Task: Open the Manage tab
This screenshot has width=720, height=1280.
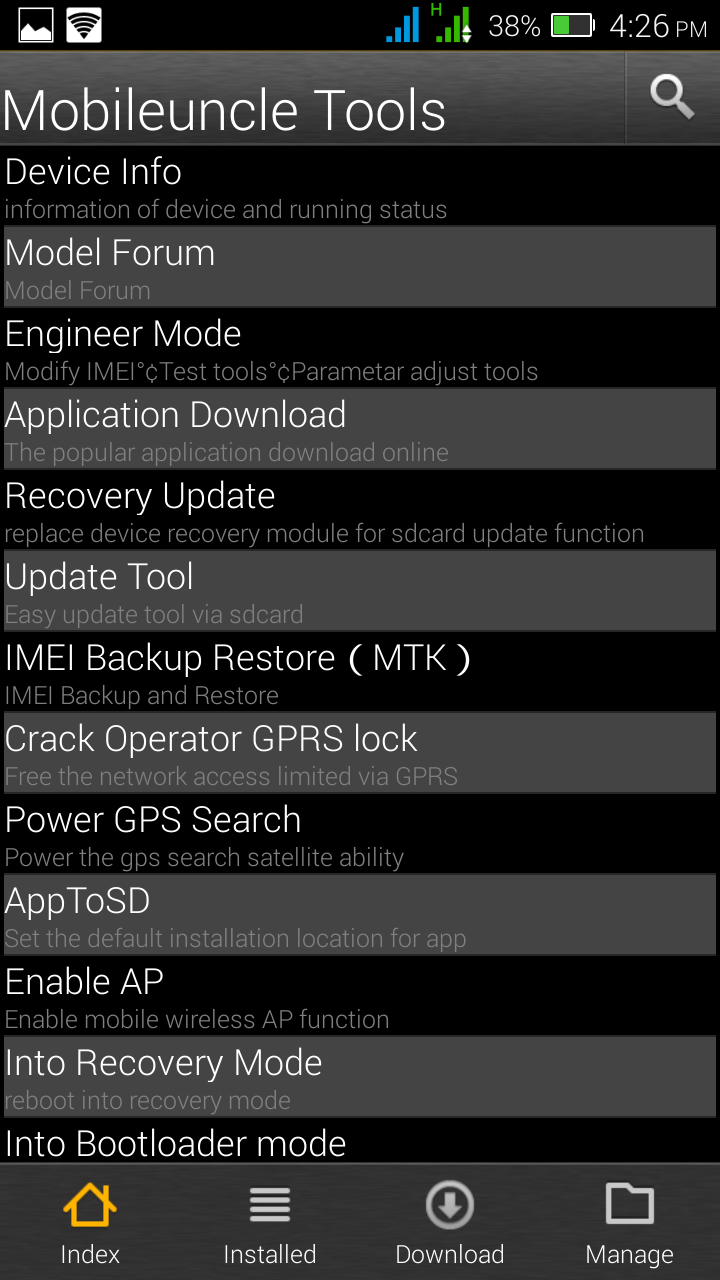Action: [x=630, y=1223]
